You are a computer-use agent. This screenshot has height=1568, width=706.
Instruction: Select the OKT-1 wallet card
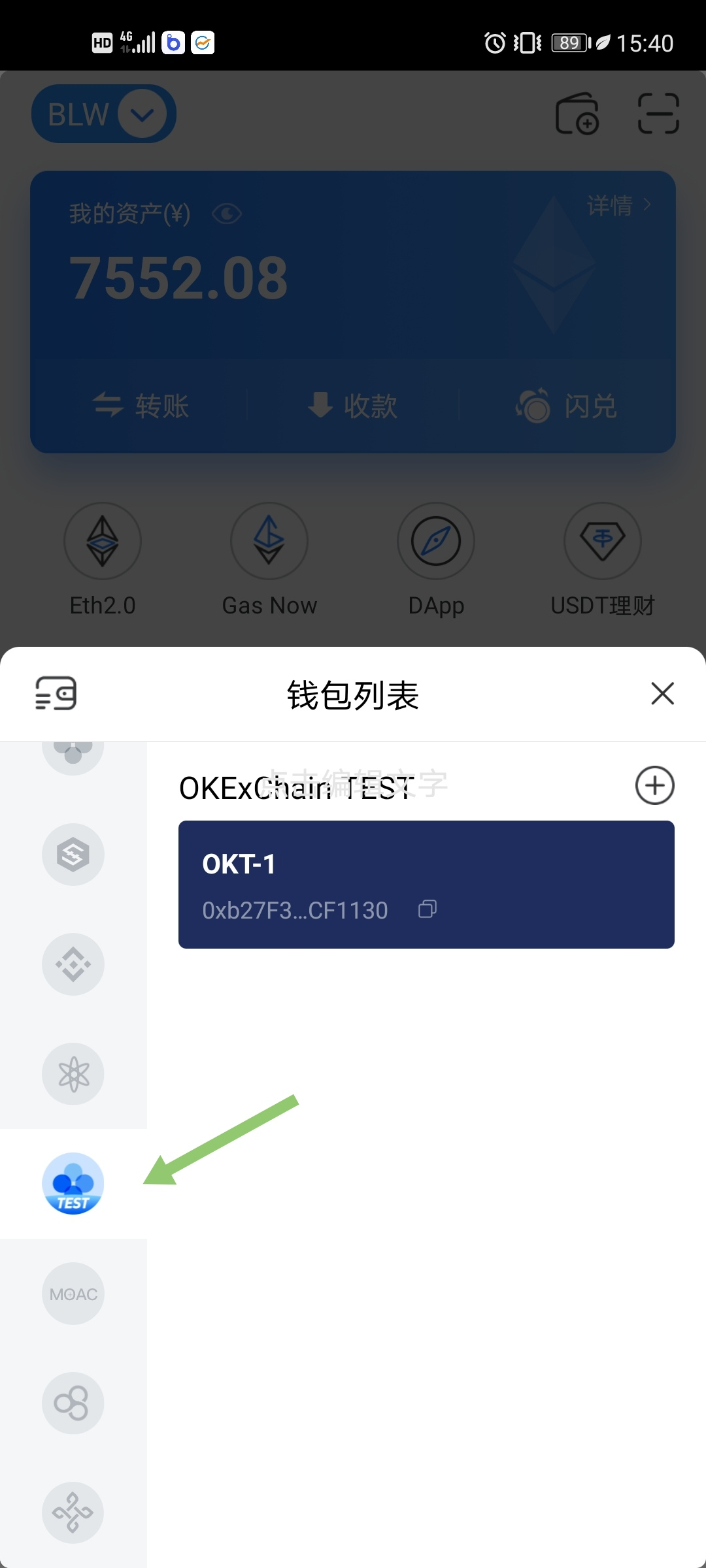click(x=426, y=885)
